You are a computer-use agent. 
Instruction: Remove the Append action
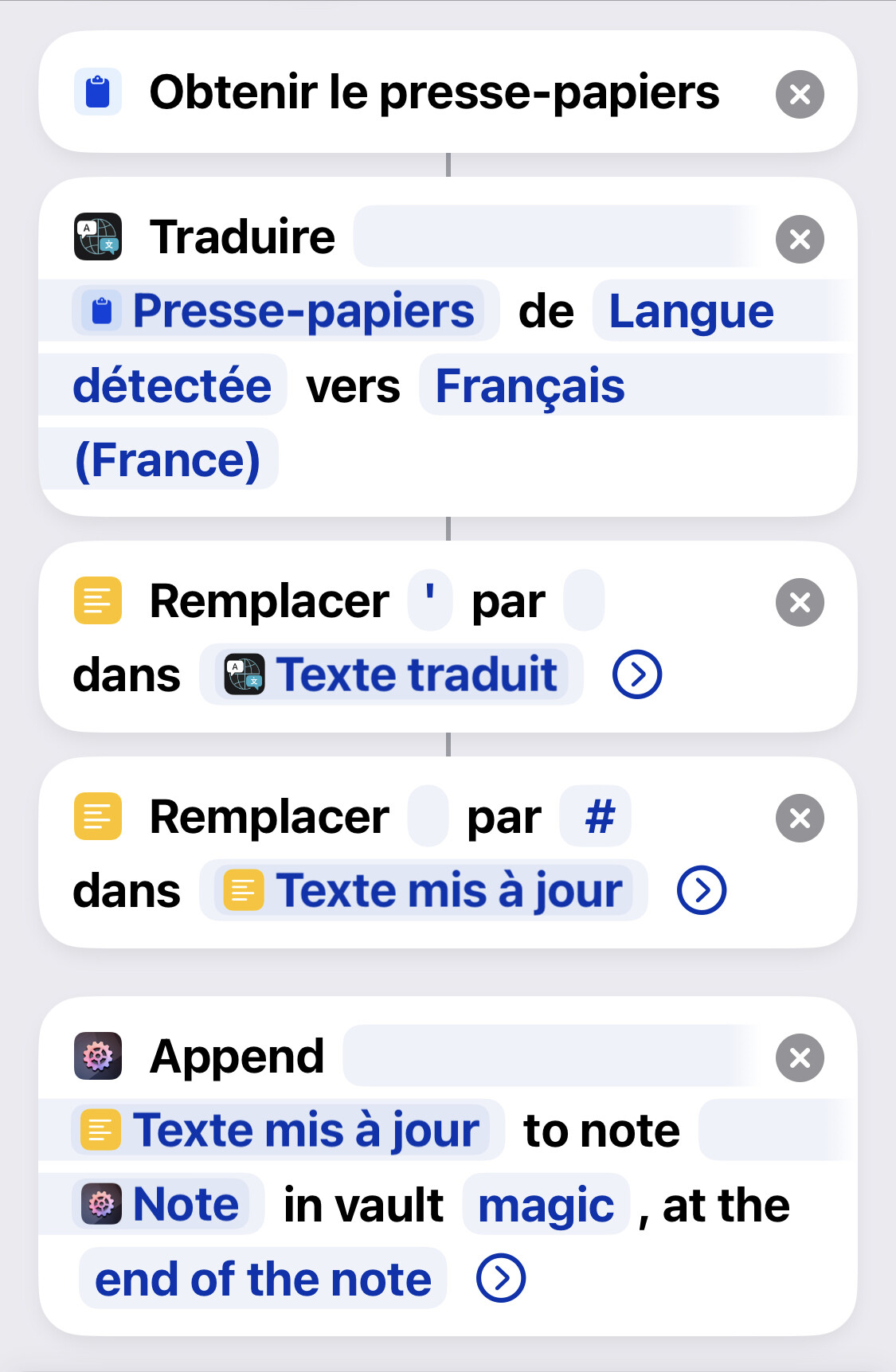point(800,1057)
